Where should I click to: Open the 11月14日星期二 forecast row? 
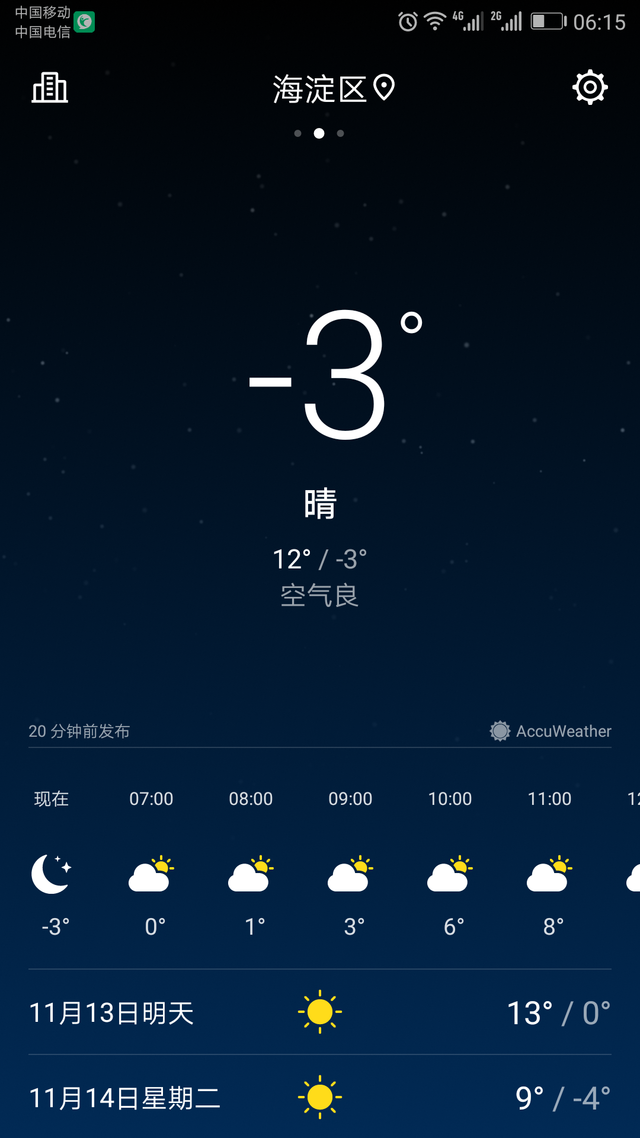(320, 1097)
